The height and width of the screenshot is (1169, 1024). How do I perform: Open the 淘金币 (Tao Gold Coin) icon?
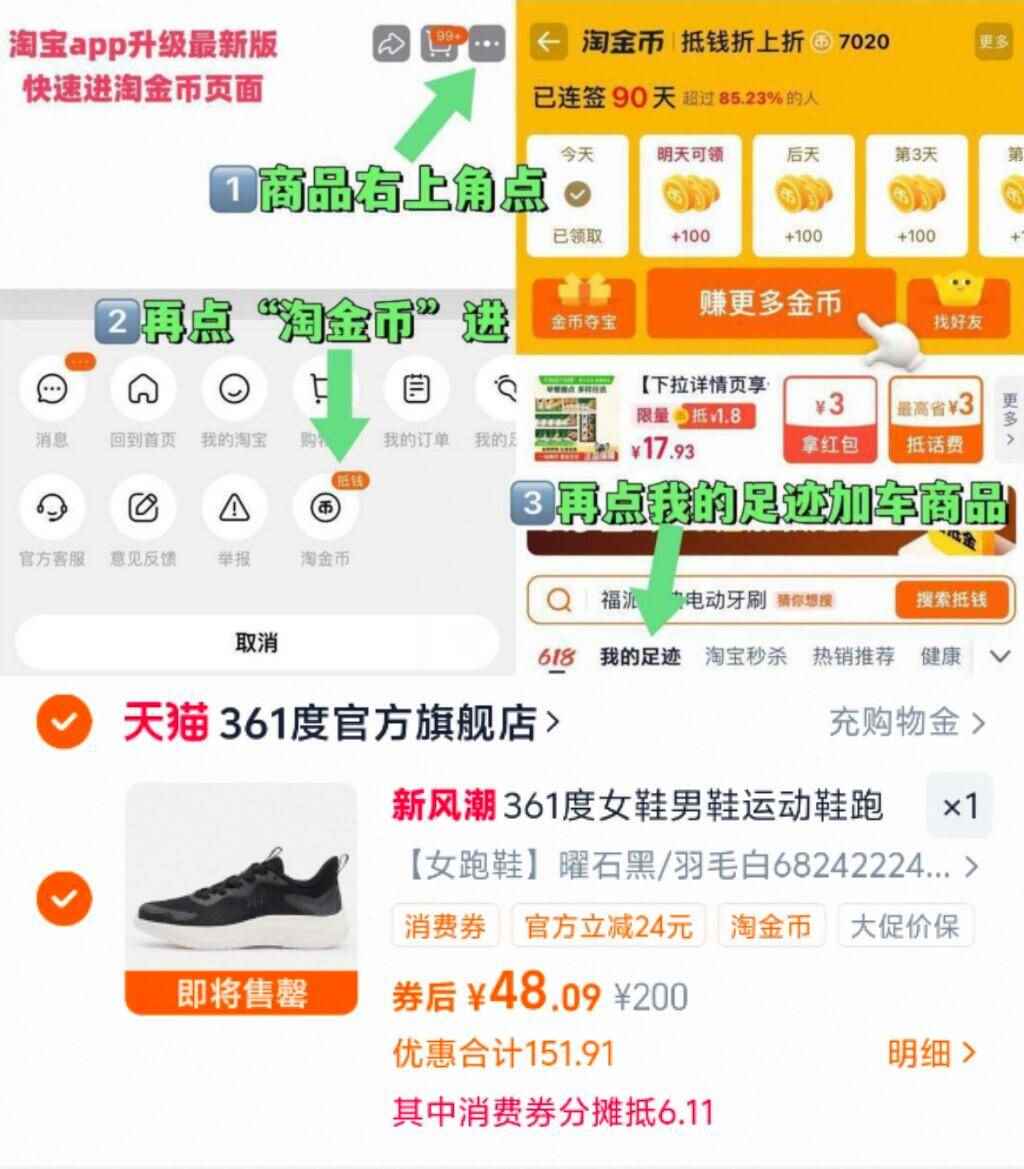(x=323, y=508)
